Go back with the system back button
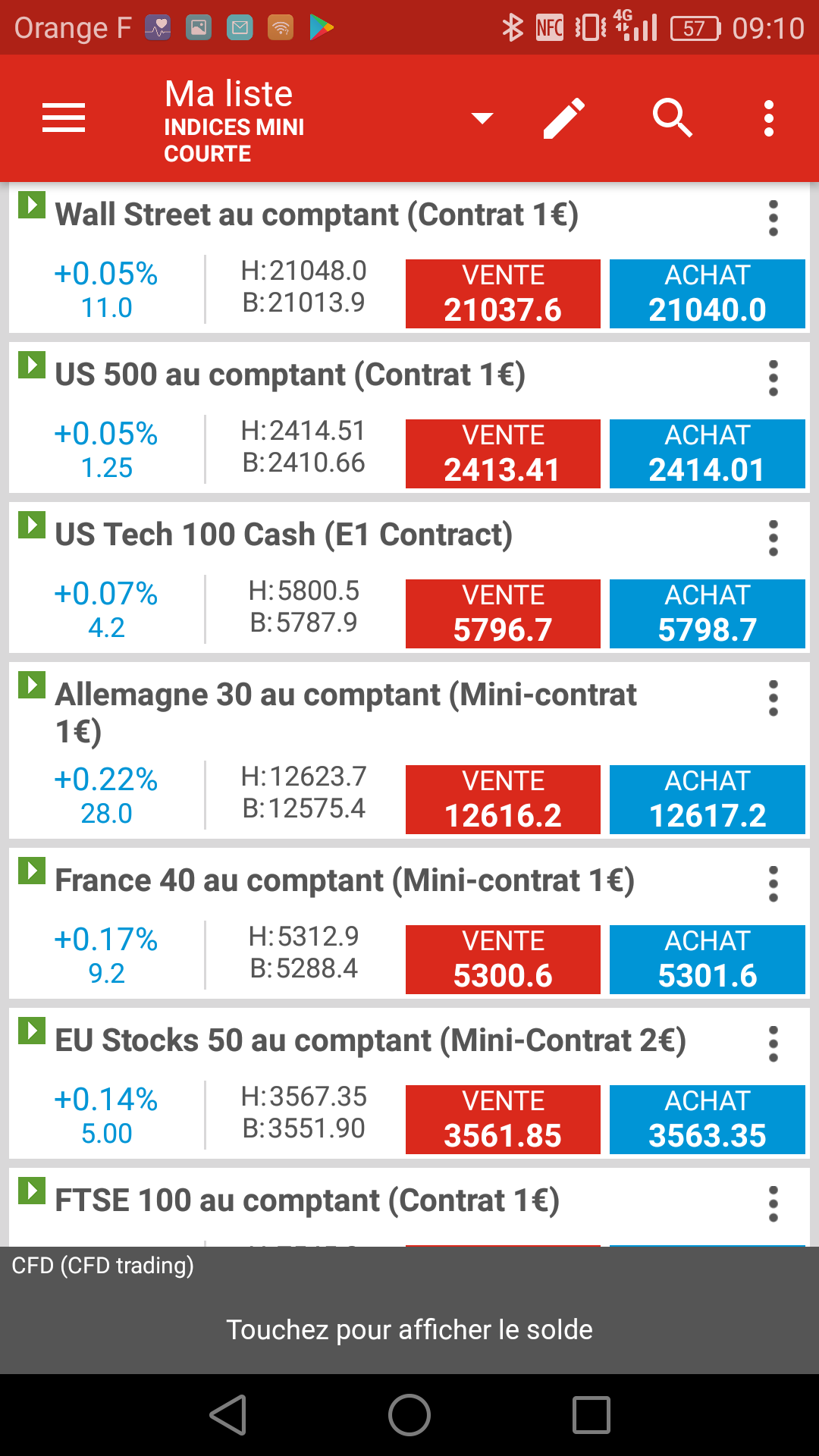This screenshot has height=1456, width=819. [x=227, y=1415]
